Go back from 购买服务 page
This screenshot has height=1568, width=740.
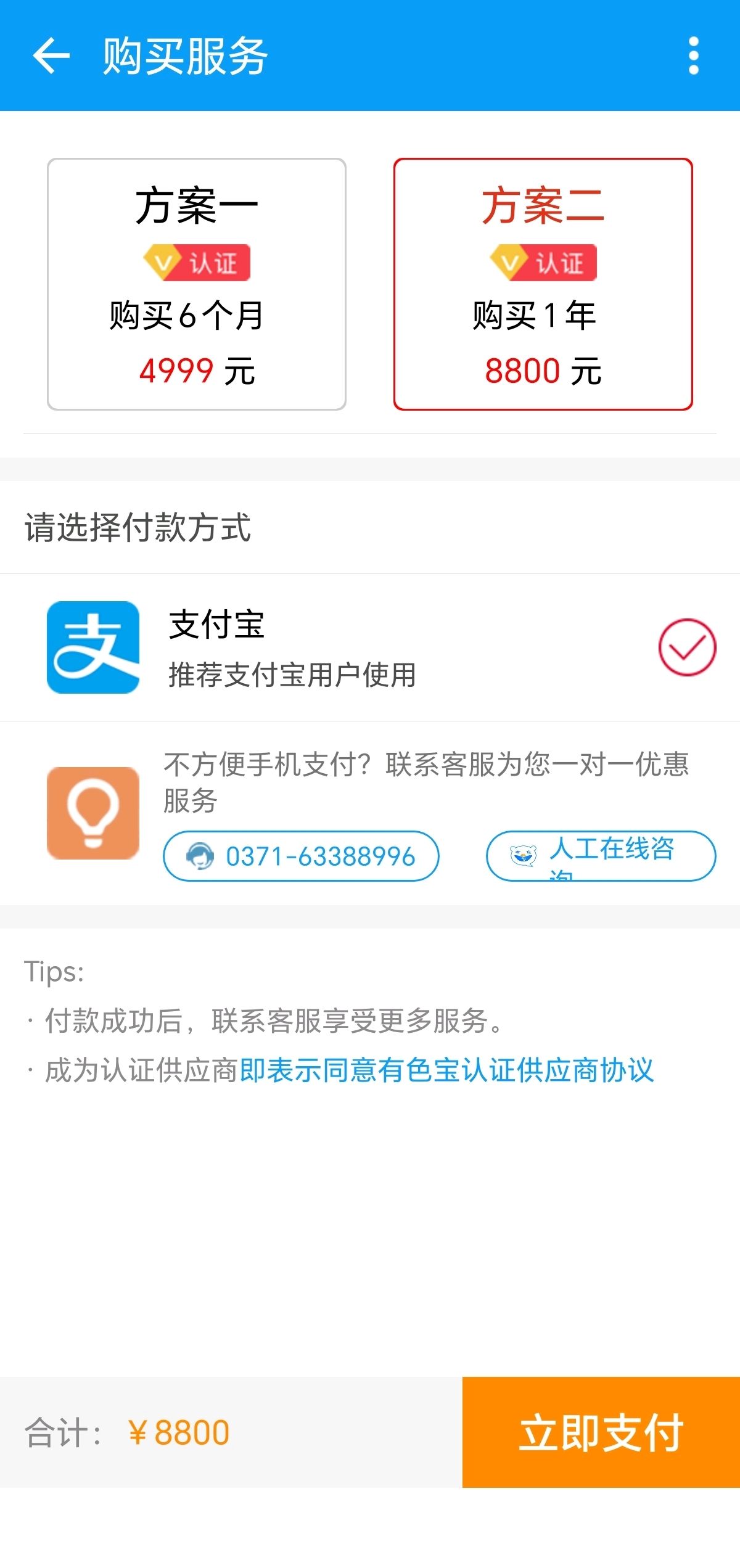click(x=51, y=55)
